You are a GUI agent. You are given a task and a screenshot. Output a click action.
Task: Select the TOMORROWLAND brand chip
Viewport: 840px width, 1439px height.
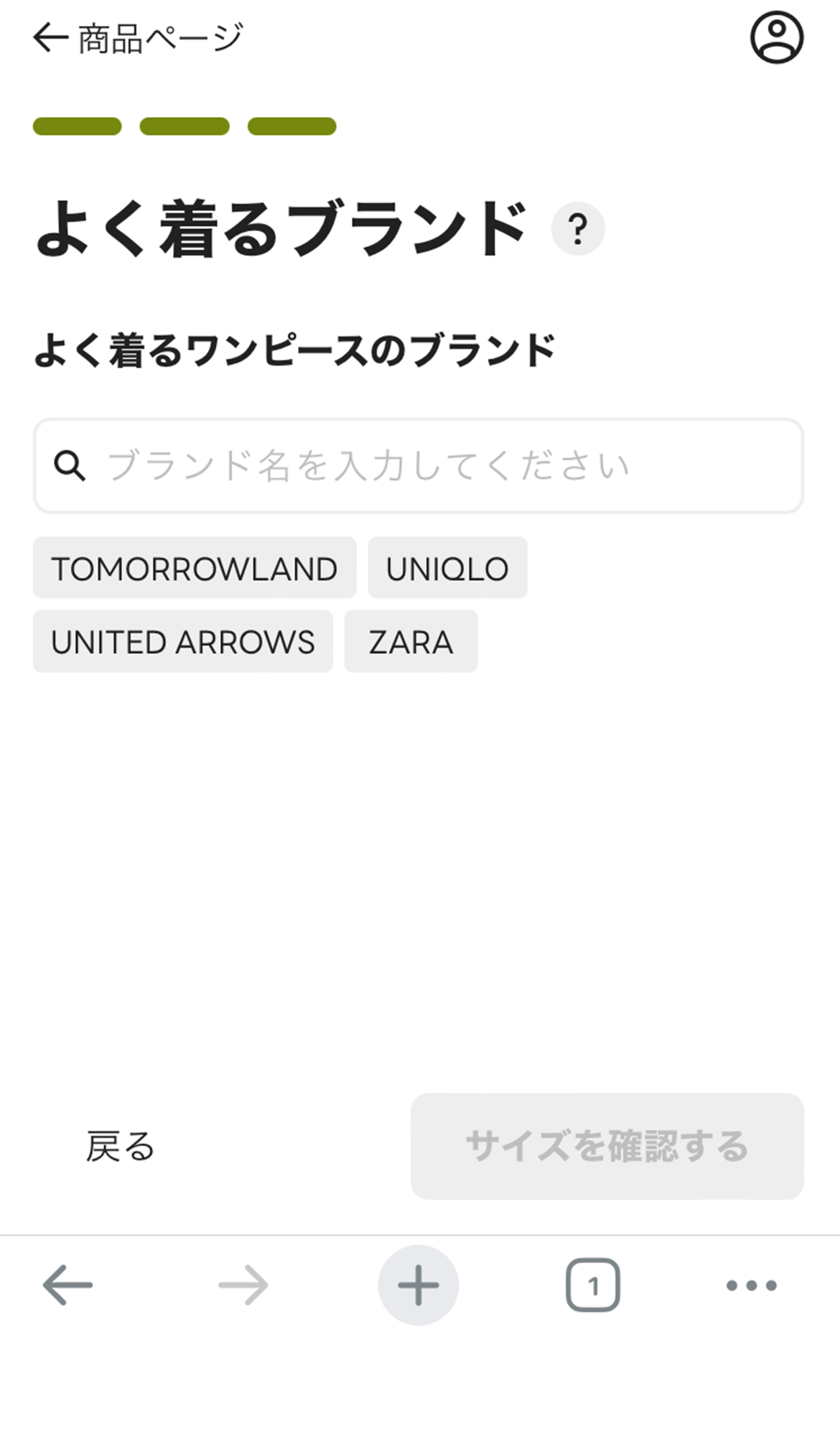click(195, 569)
